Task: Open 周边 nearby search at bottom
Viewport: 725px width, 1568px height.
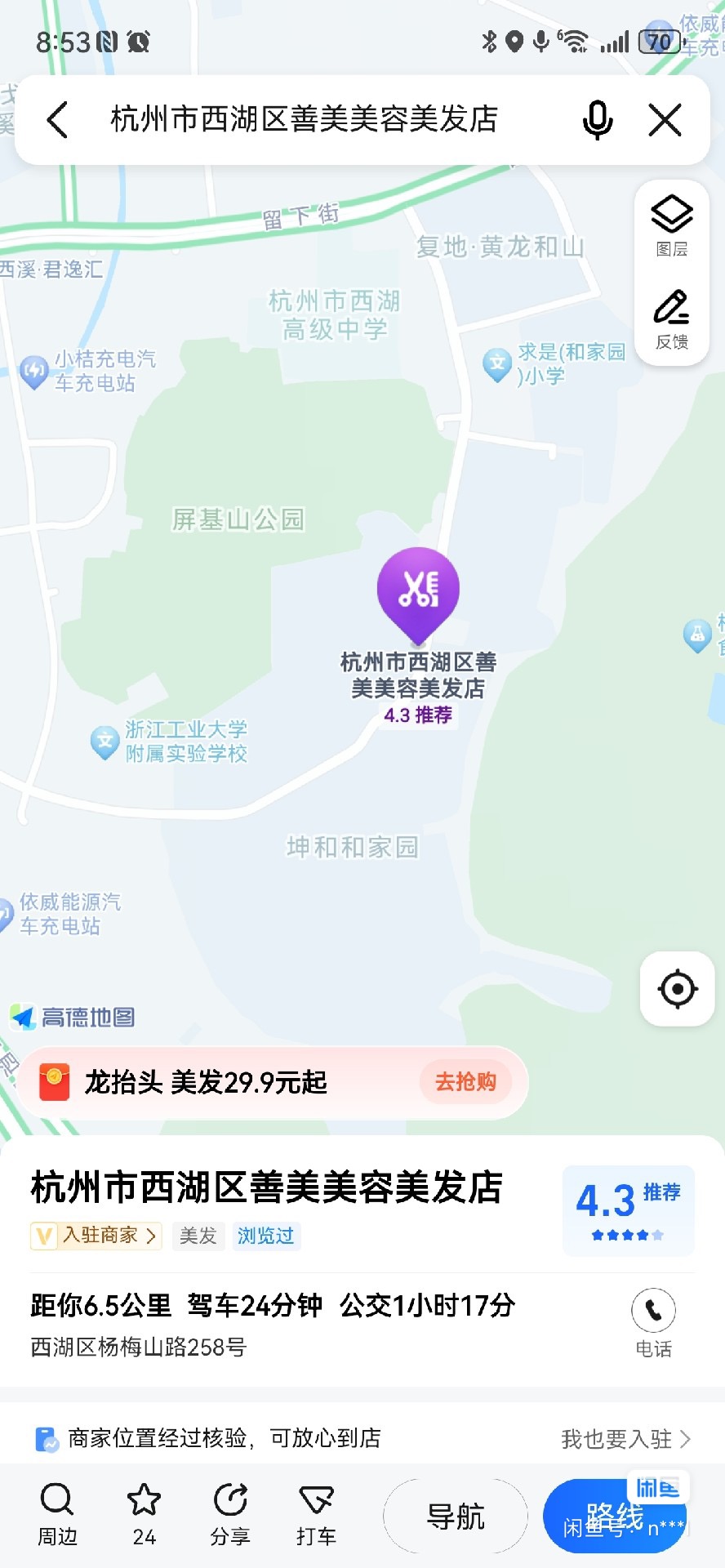Action: click(56, 1511)
